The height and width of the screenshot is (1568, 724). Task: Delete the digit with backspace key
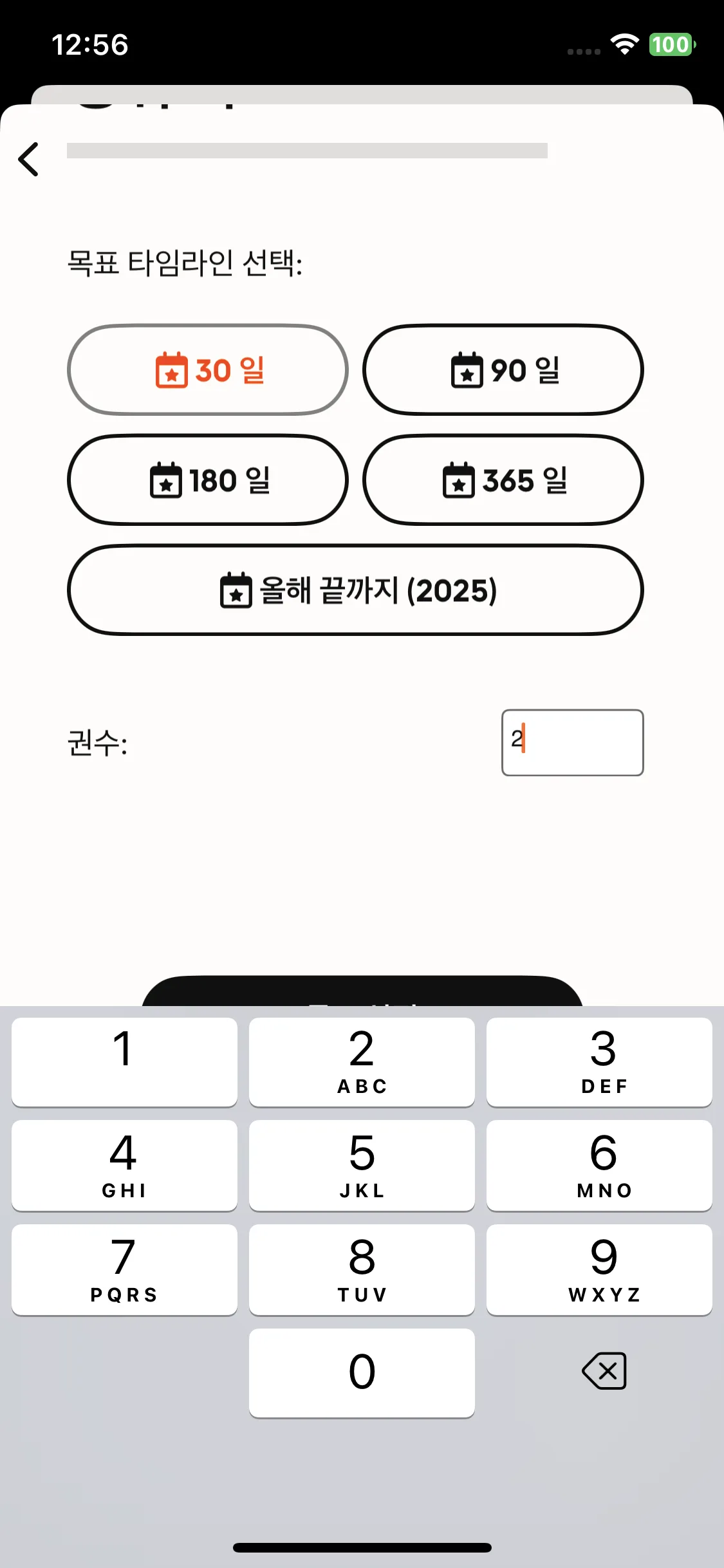tap(604, 1371)
